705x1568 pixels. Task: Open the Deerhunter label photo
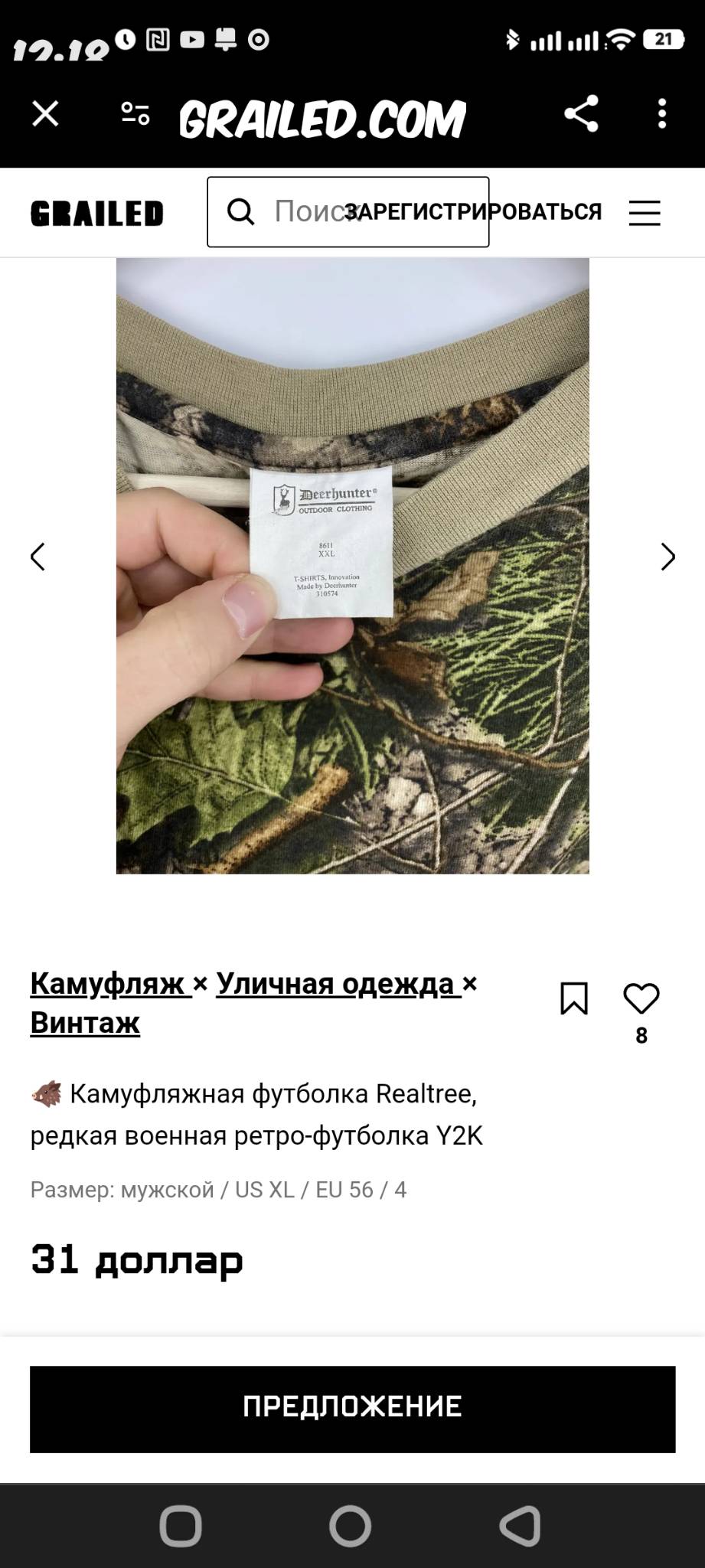coord(353,566)
